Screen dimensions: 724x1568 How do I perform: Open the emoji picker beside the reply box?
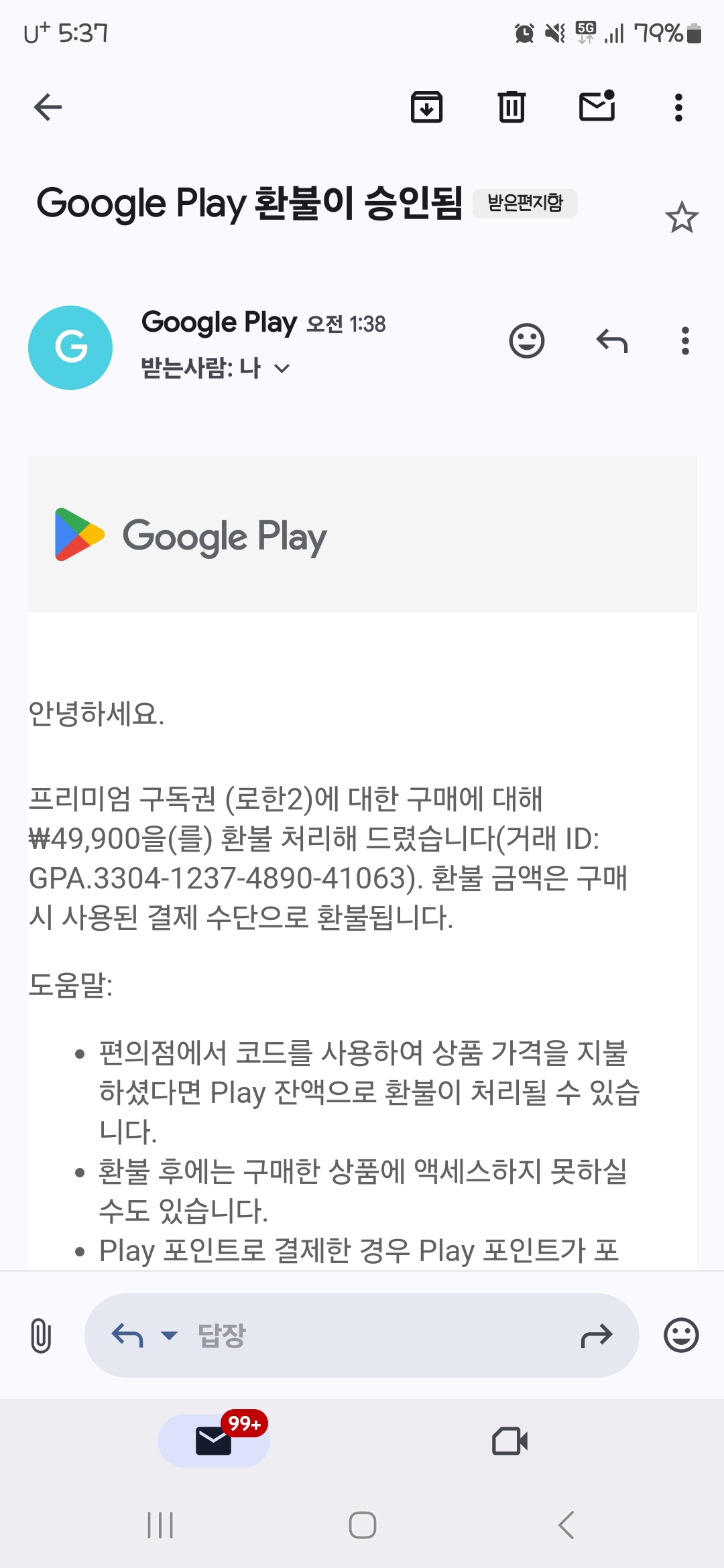[681, 1335]
